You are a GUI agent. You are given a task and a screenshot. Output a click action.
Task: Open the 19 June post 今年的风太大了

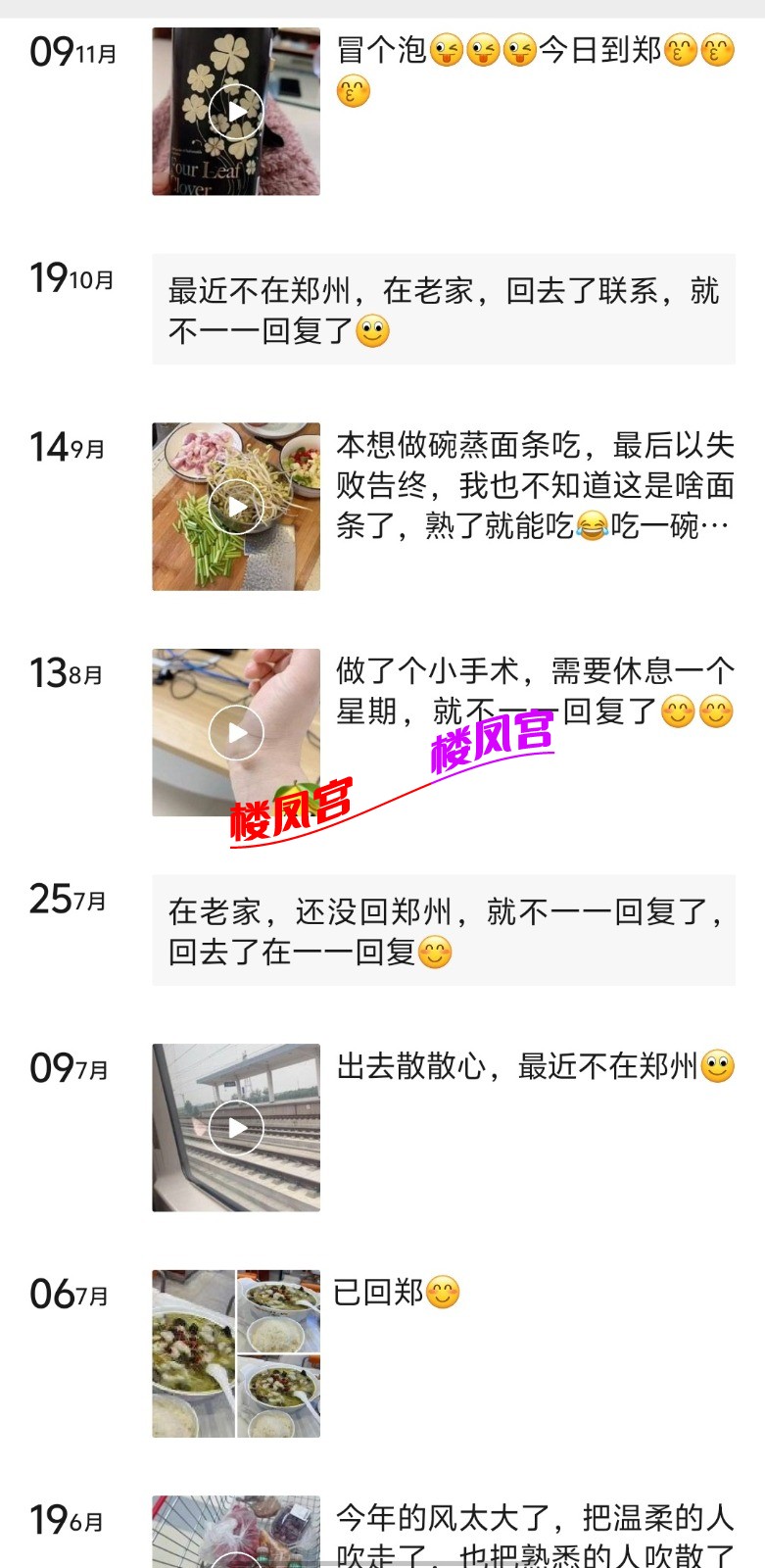[534, 1535]
